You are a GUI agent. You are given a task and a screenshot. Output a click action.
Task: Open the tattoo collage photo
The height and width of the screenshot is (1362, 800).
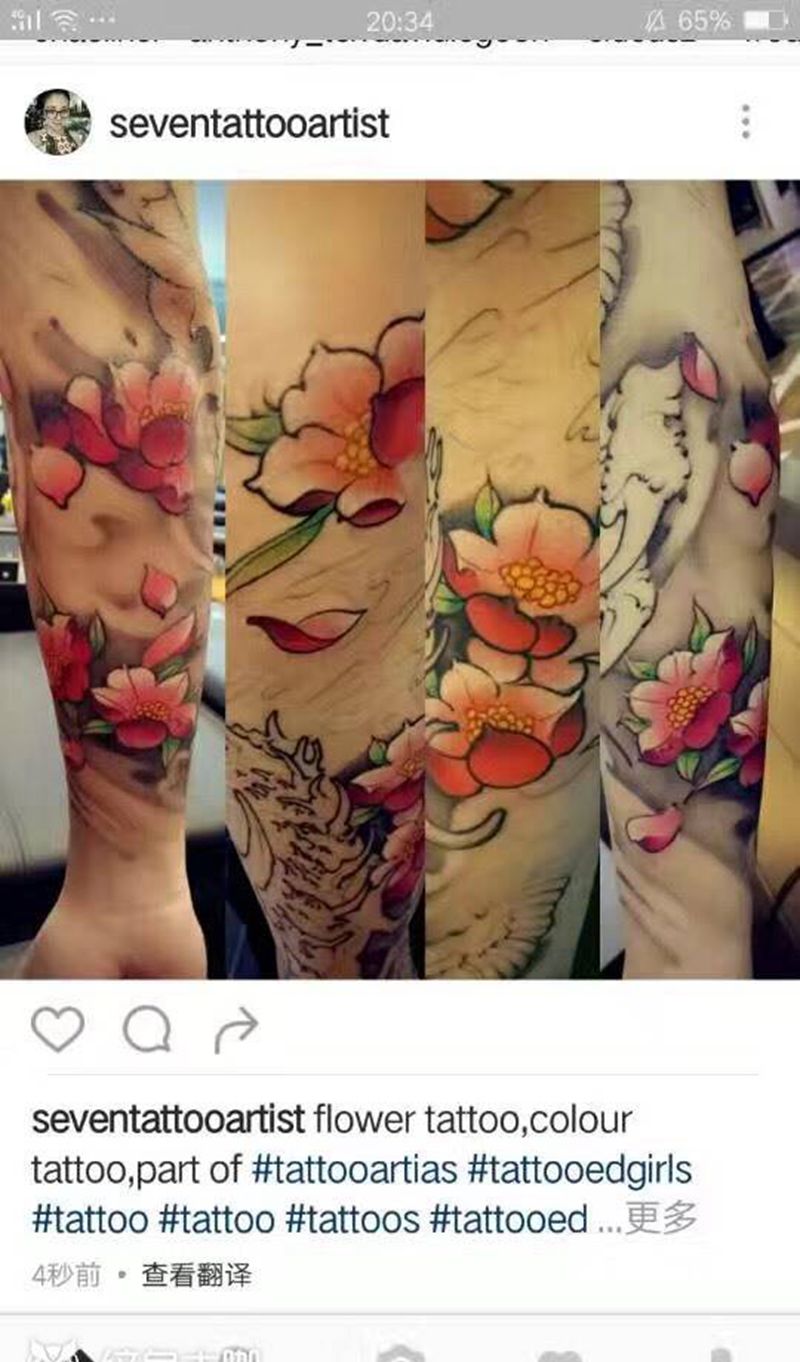[x=400, y=578]
